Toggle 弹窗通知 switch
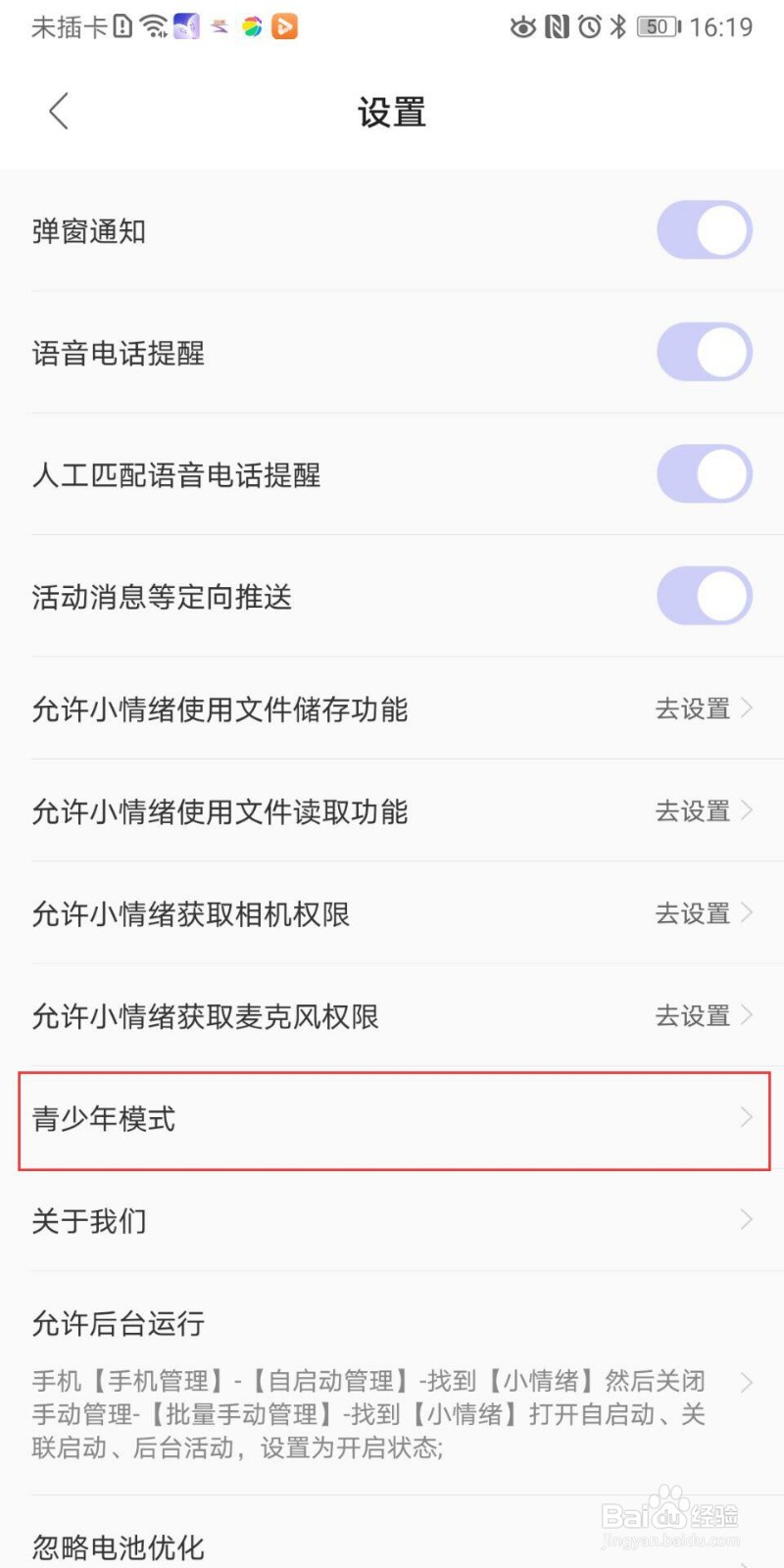The image size is (784, 1568). (705, 230)
